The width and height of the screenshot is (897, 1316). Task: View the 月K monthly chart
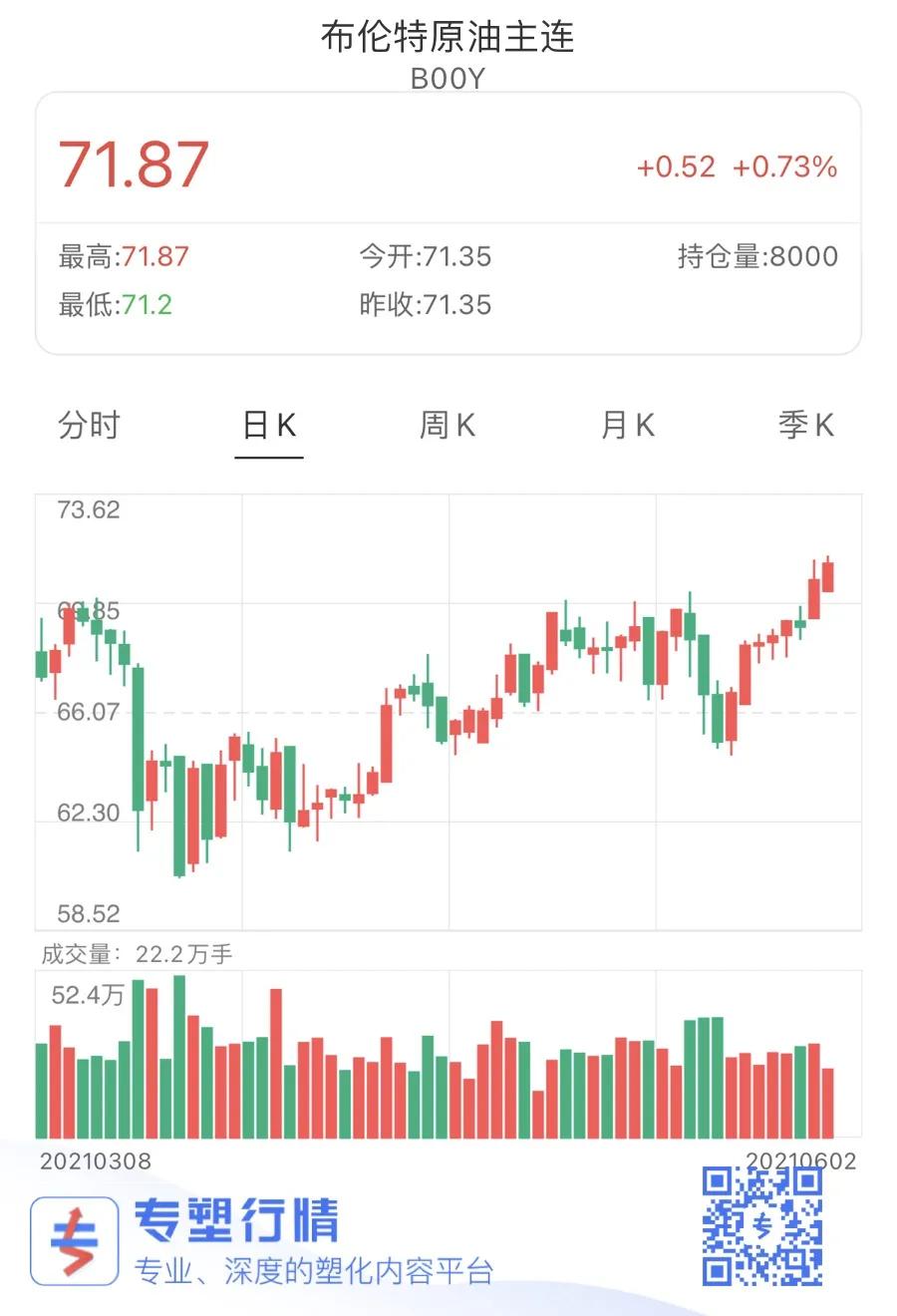pyautogui.click(x=629, y=426)
